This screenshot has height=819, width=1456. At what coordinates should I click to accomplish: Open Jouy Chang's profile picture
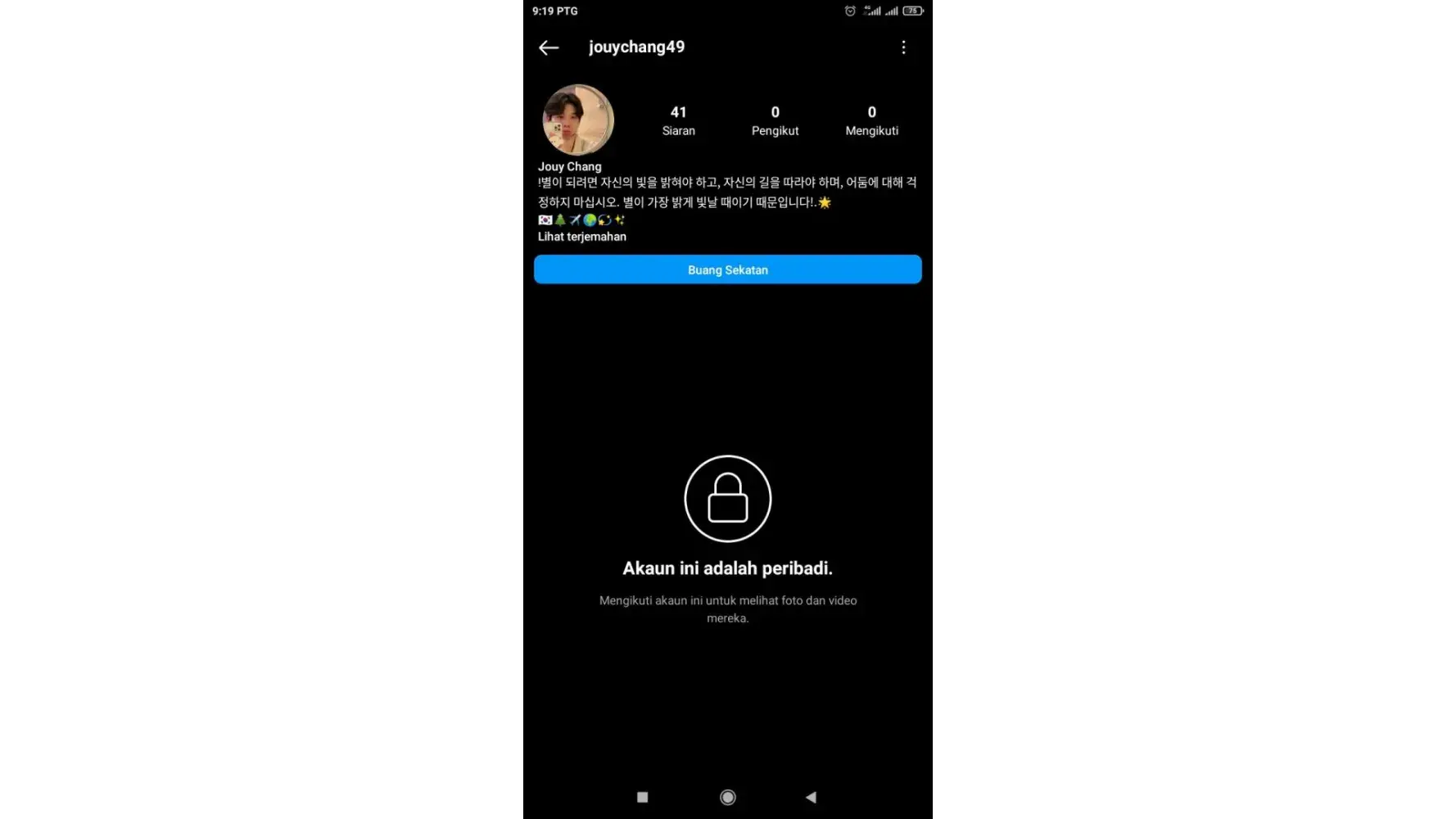[578, 120]
